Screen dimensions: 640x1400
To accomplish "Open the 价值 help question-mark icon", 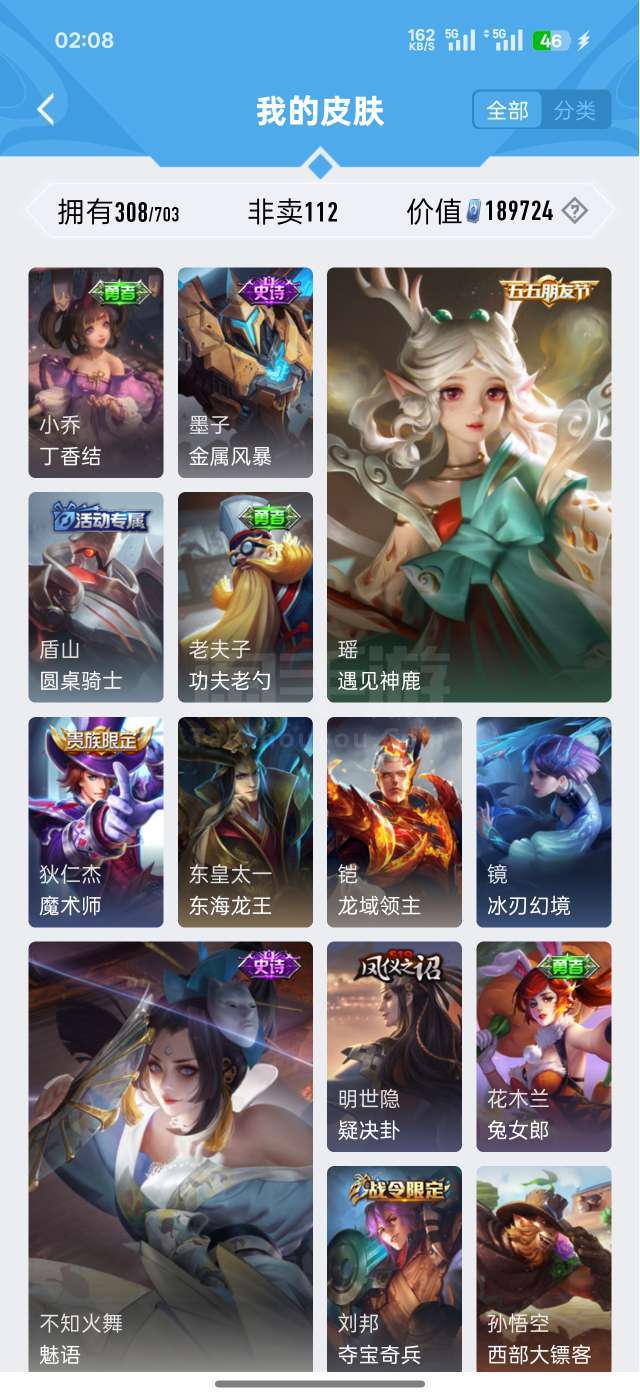I will [575, 211].
